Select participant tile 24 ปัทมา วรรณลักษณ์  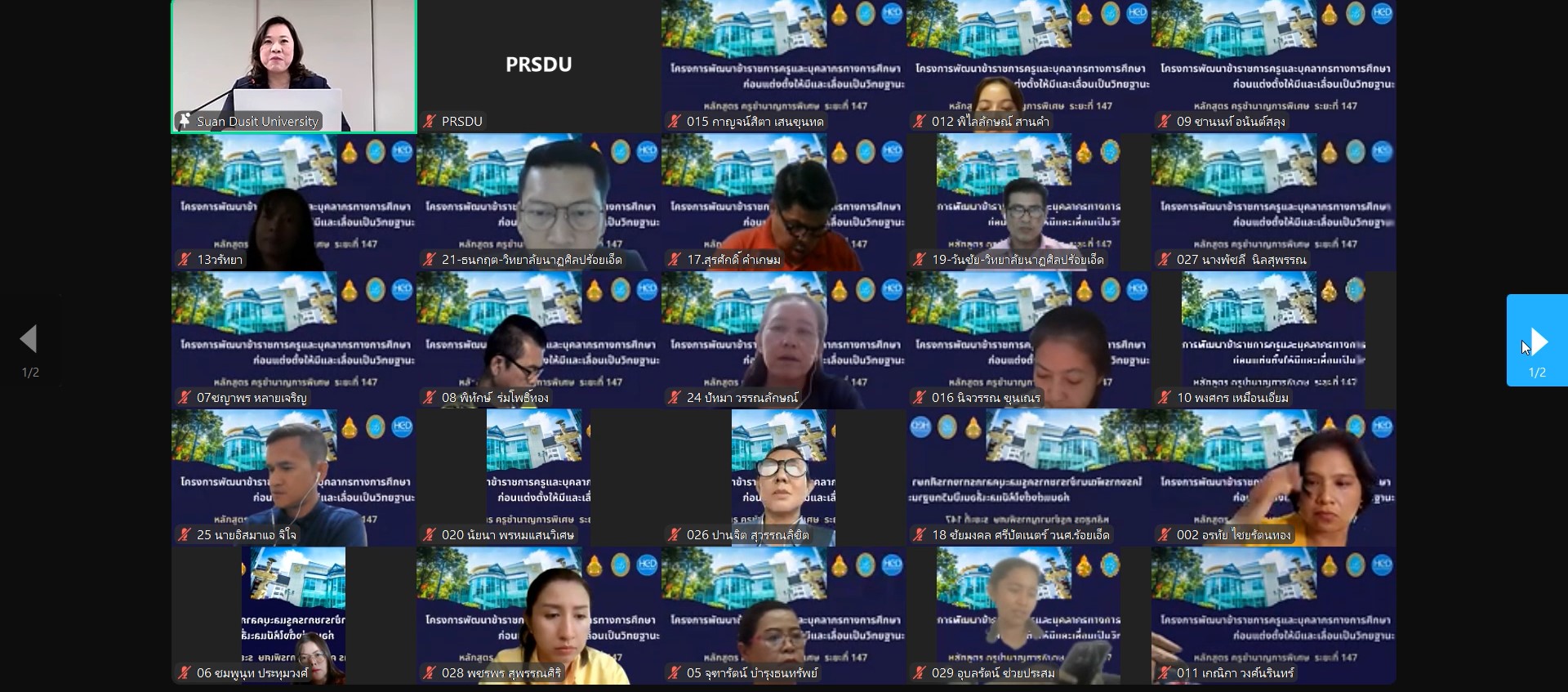[x=784, y=340]
